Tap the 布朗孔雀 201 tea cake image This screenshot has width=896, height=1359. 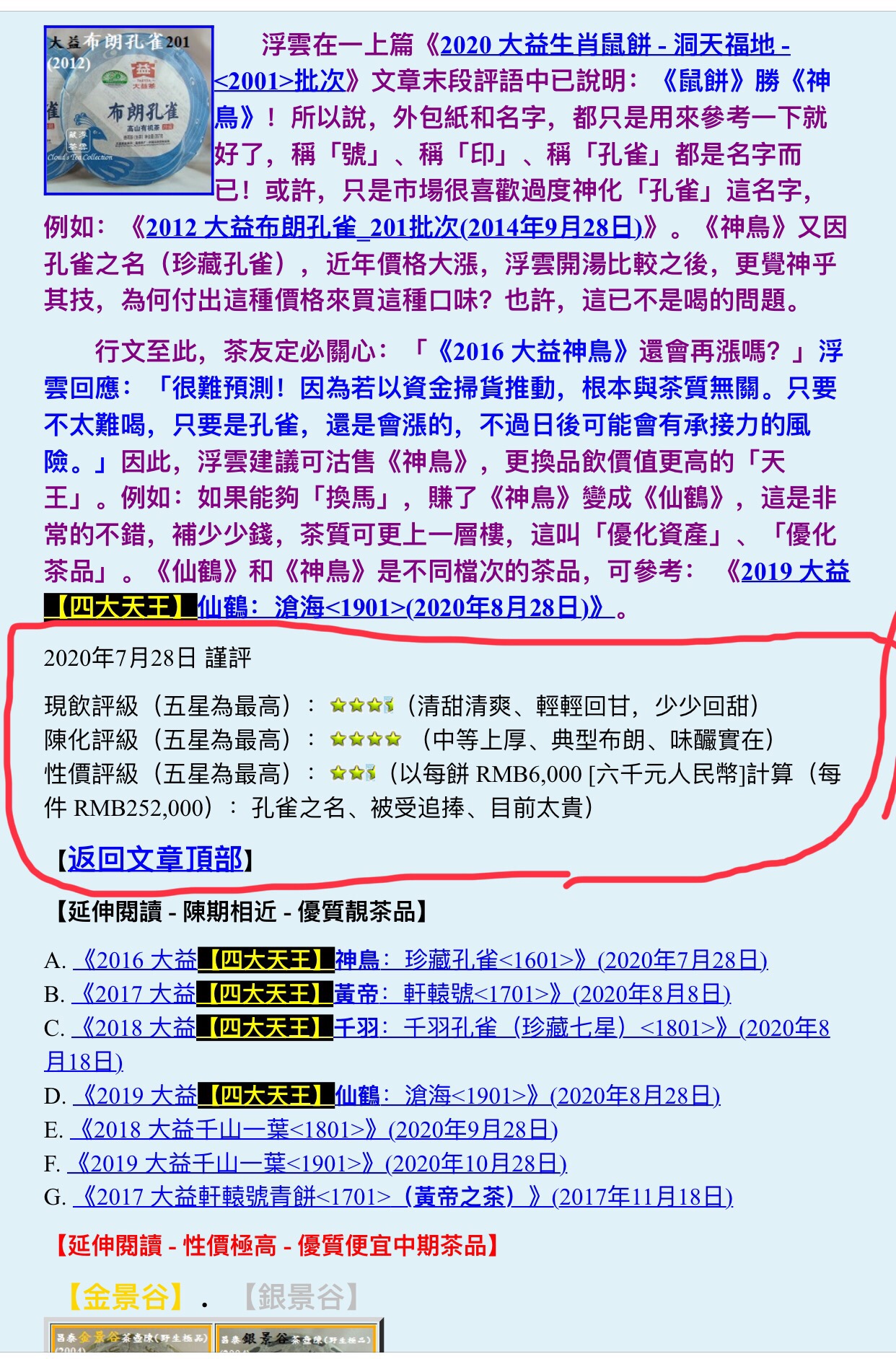129,110
